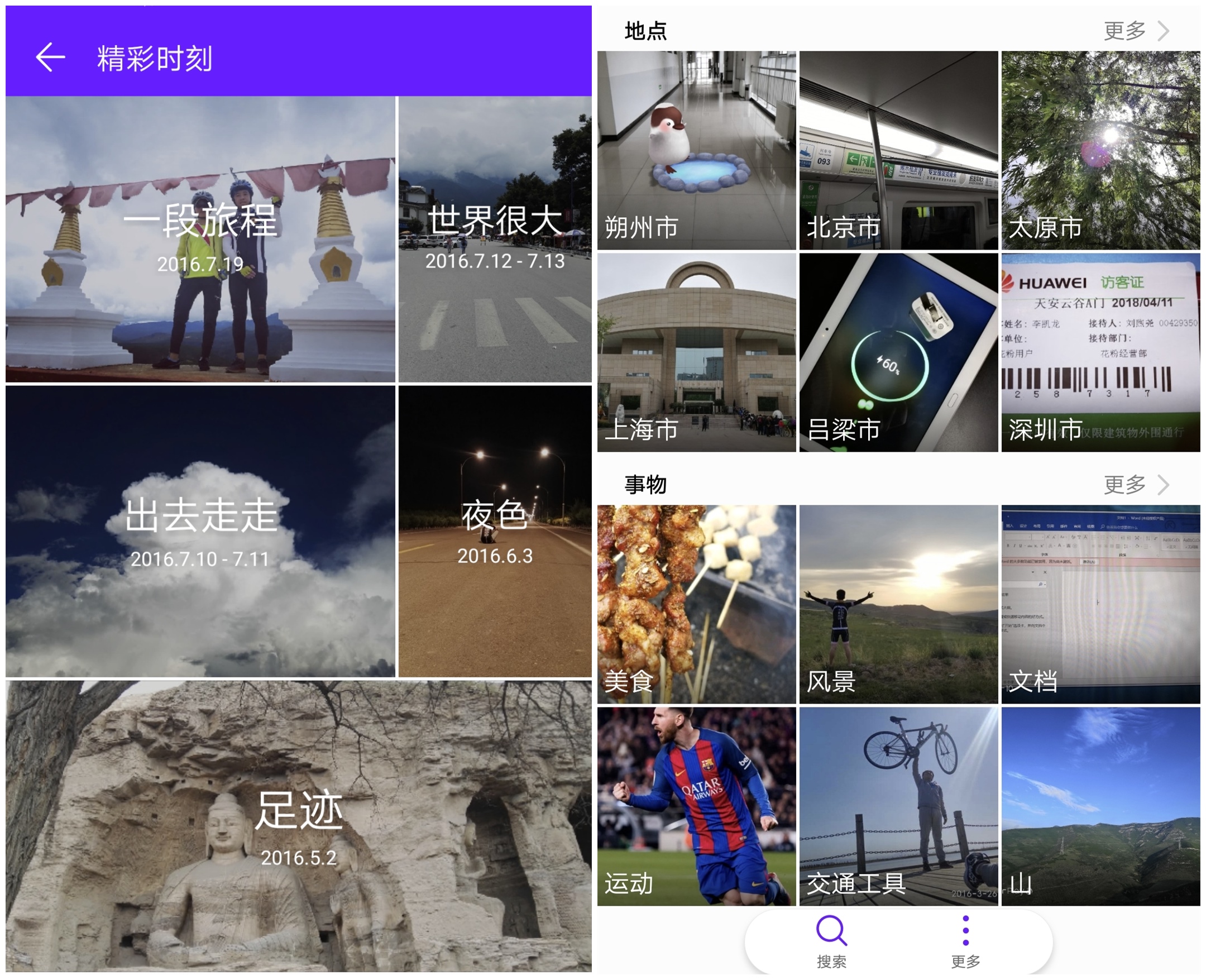View the 出去走走 2016.7.10 - 7.11 story

(200, 530)
